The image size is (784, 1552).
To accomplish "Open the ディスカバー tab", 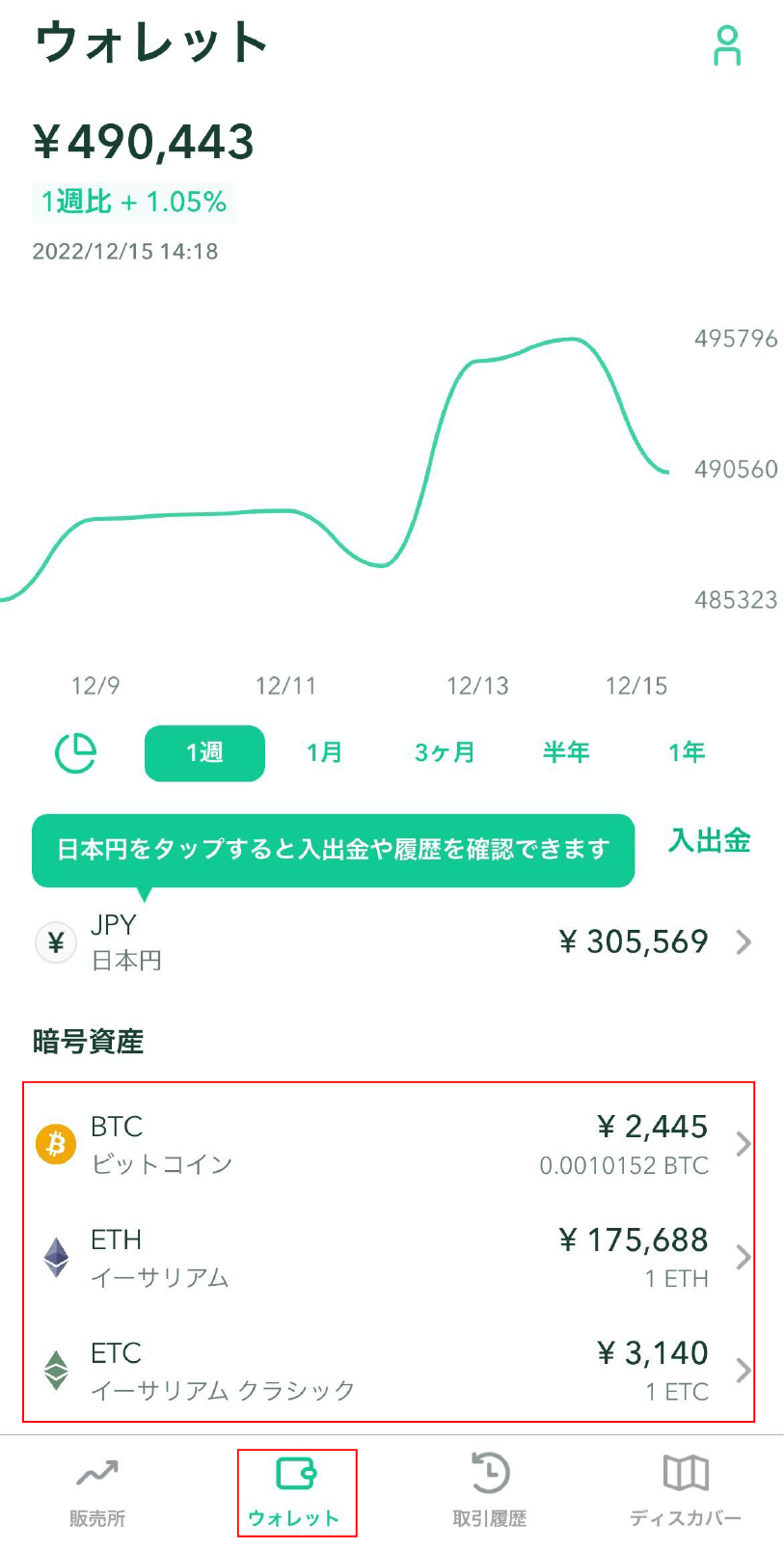I will point(686,1491).
